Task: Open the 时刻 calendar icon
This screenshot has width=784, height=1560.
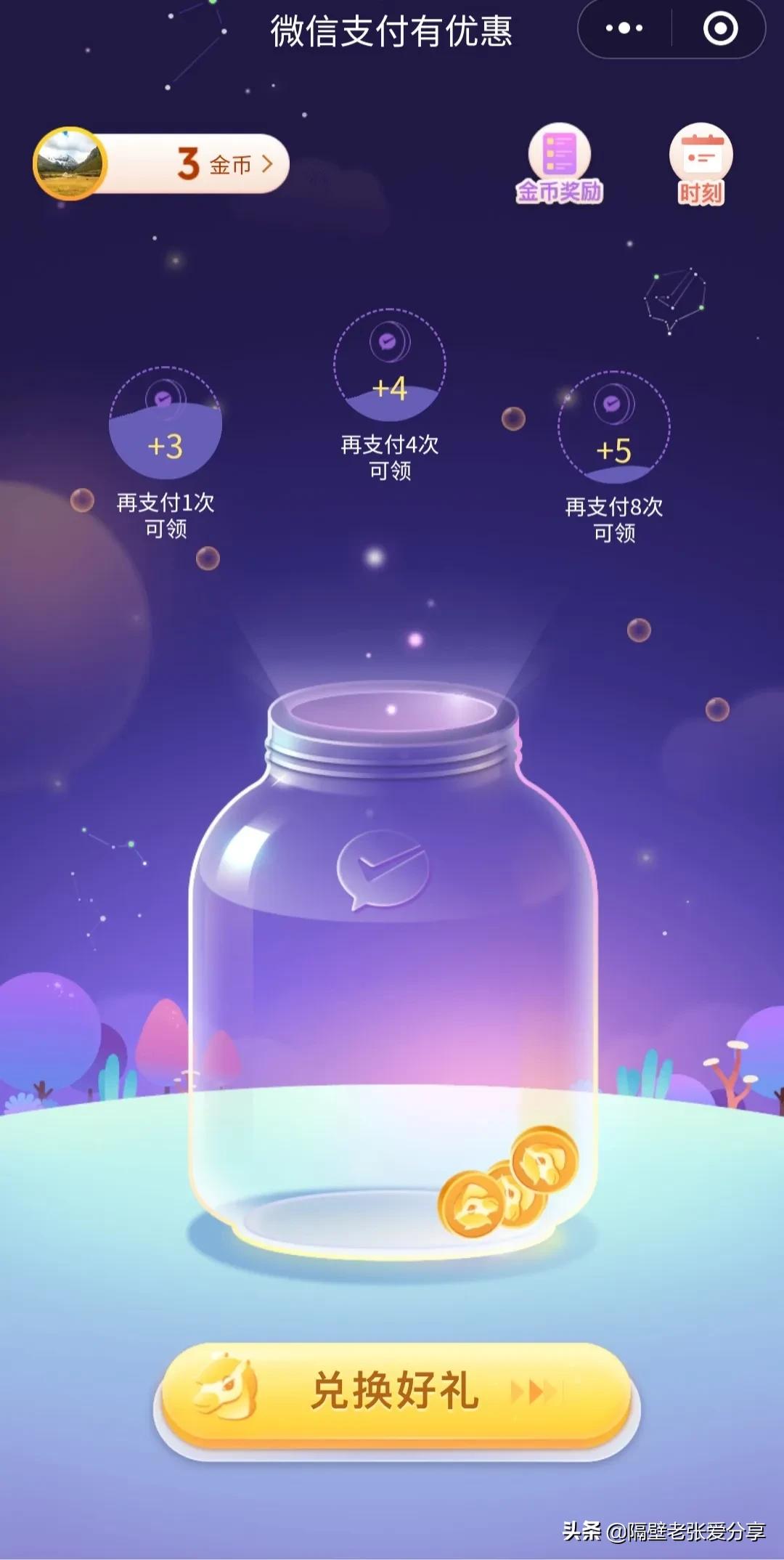Action: point(701,153)
